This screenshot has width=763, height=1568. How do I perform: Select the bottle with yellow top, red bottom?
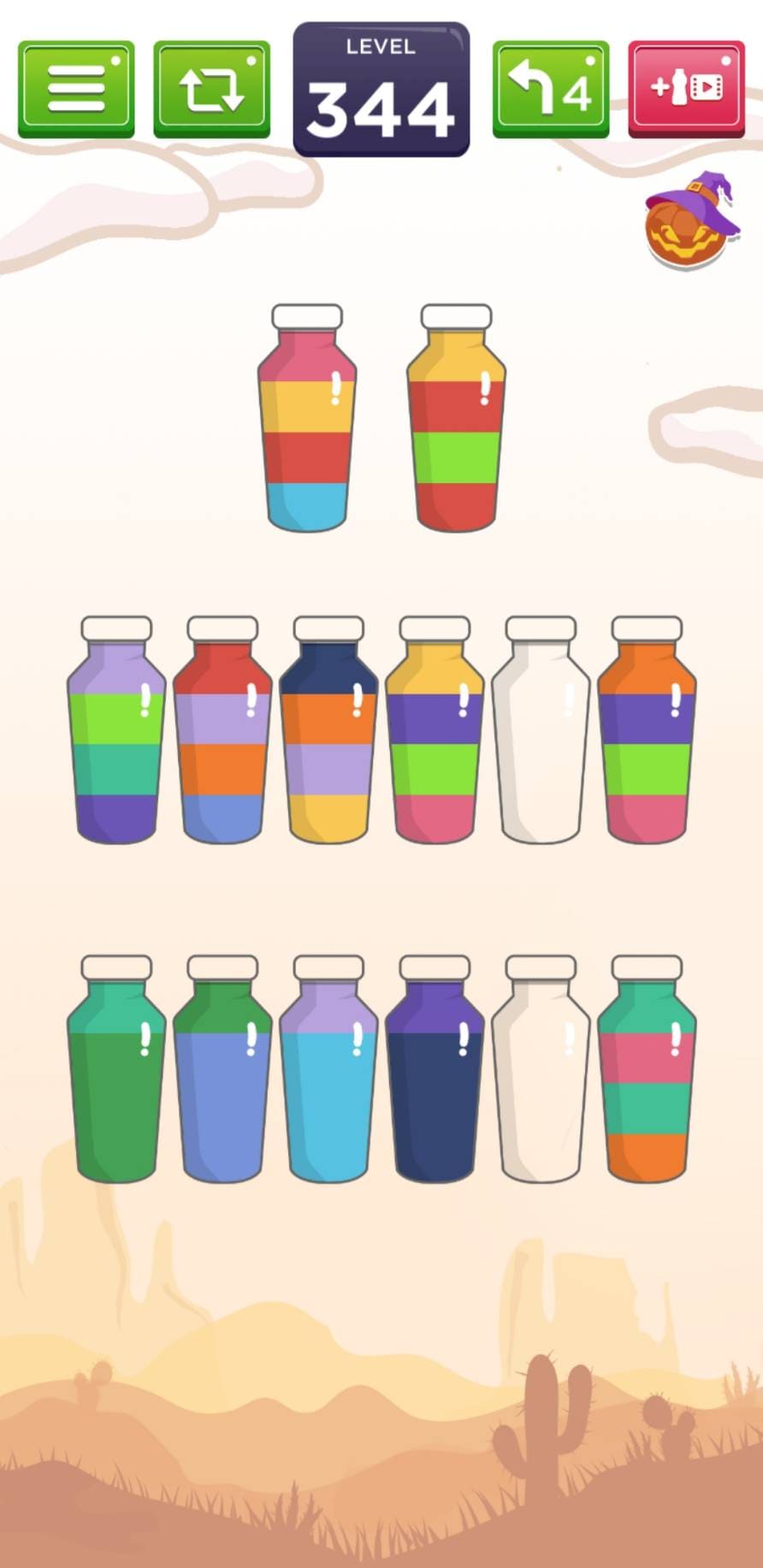(456, 418)
